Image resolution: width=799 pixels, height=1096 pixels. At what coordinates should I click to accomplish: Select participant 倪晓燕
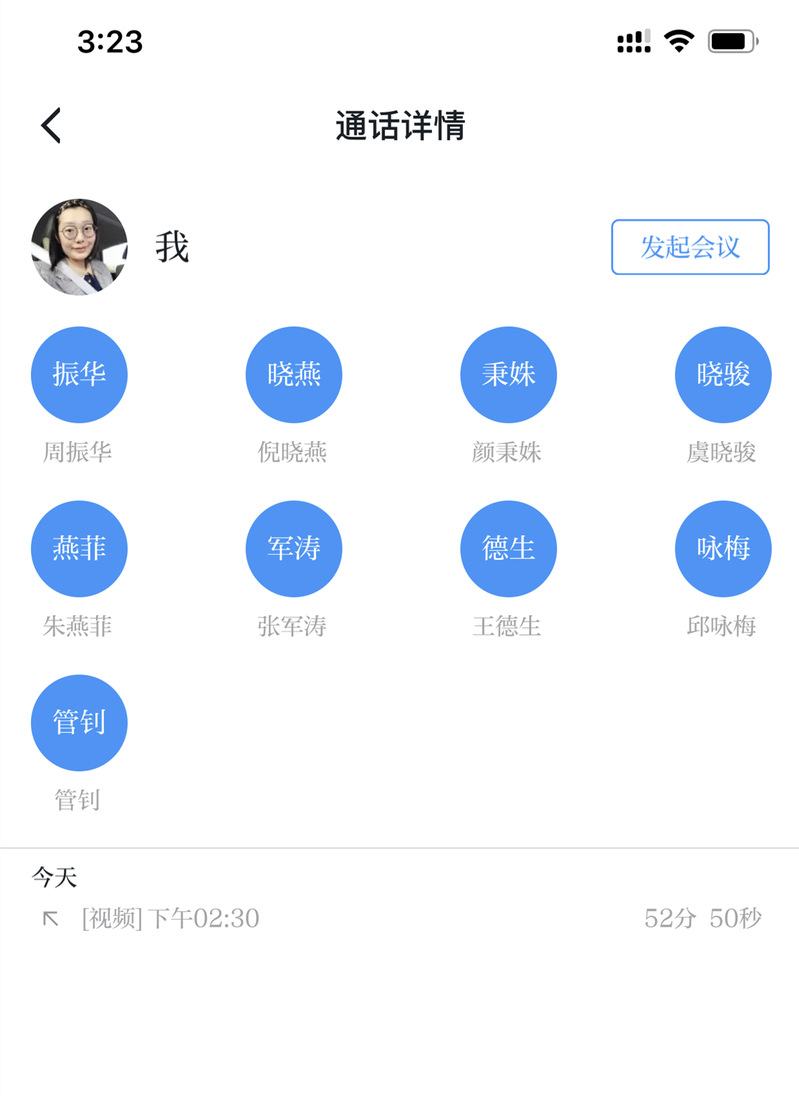coord(294,375)
